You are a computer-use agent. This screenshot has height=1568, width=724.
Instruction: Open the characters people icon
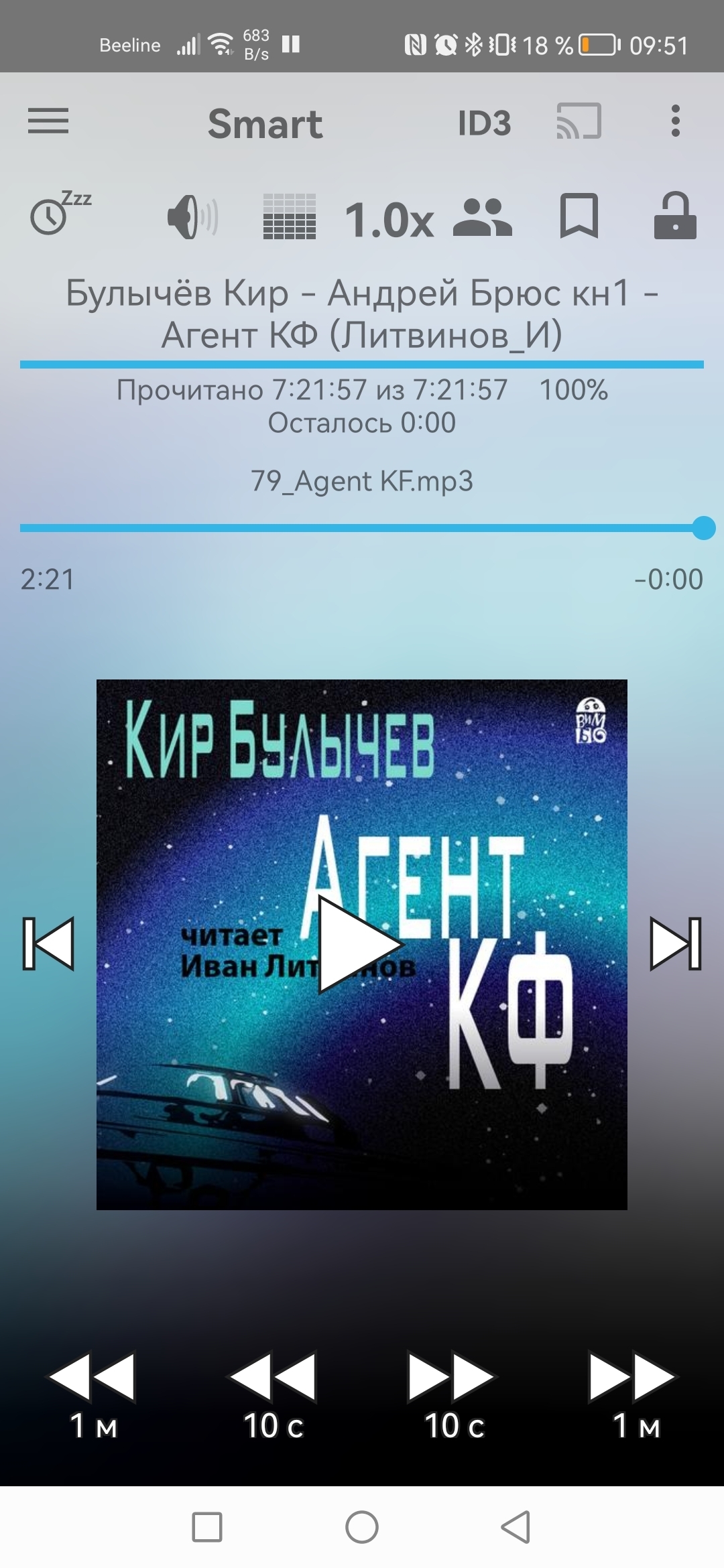tap(483, 218)
